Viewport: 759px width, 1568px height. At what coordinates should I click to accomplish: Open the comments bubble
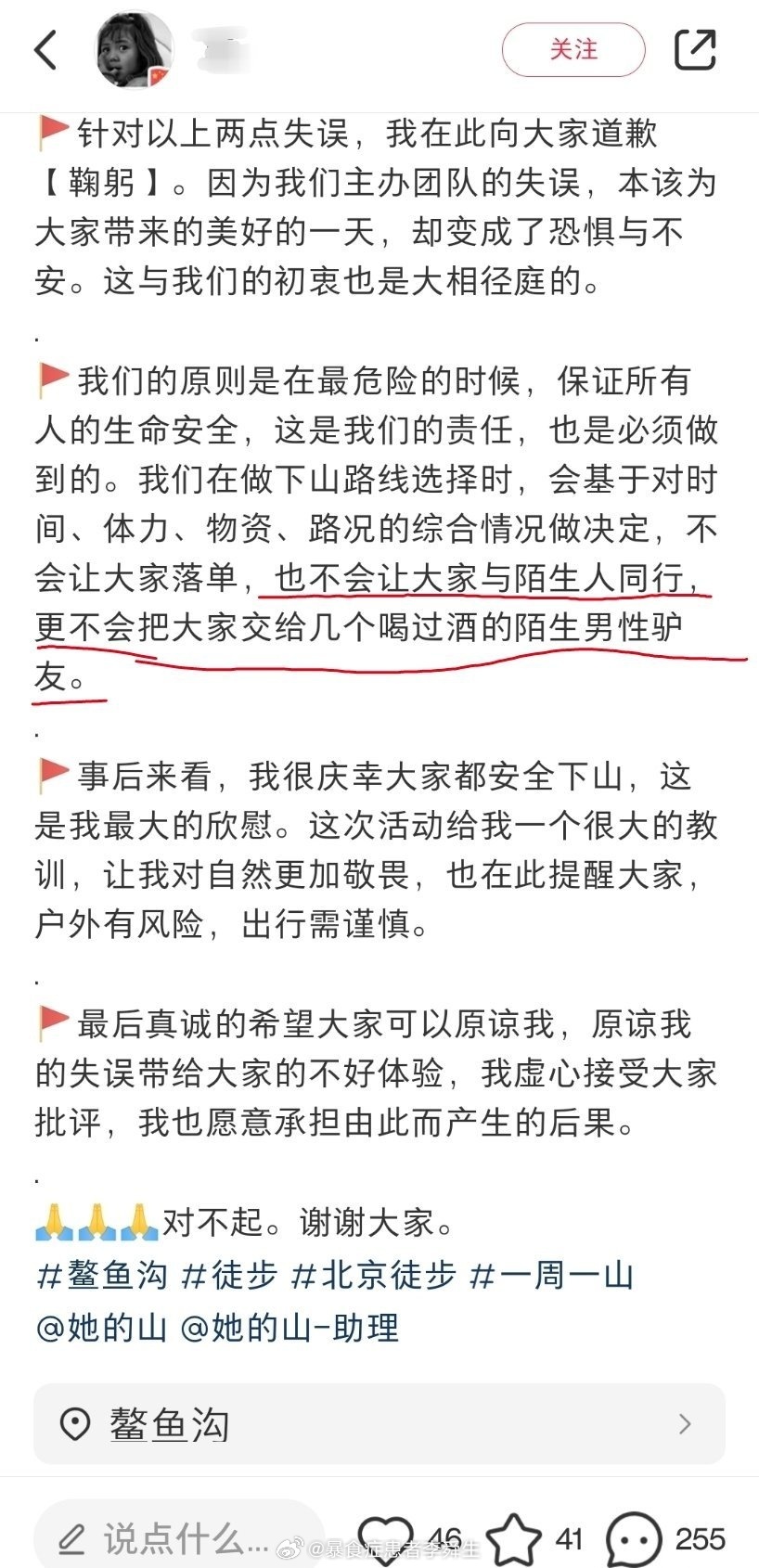point(634,1540)
